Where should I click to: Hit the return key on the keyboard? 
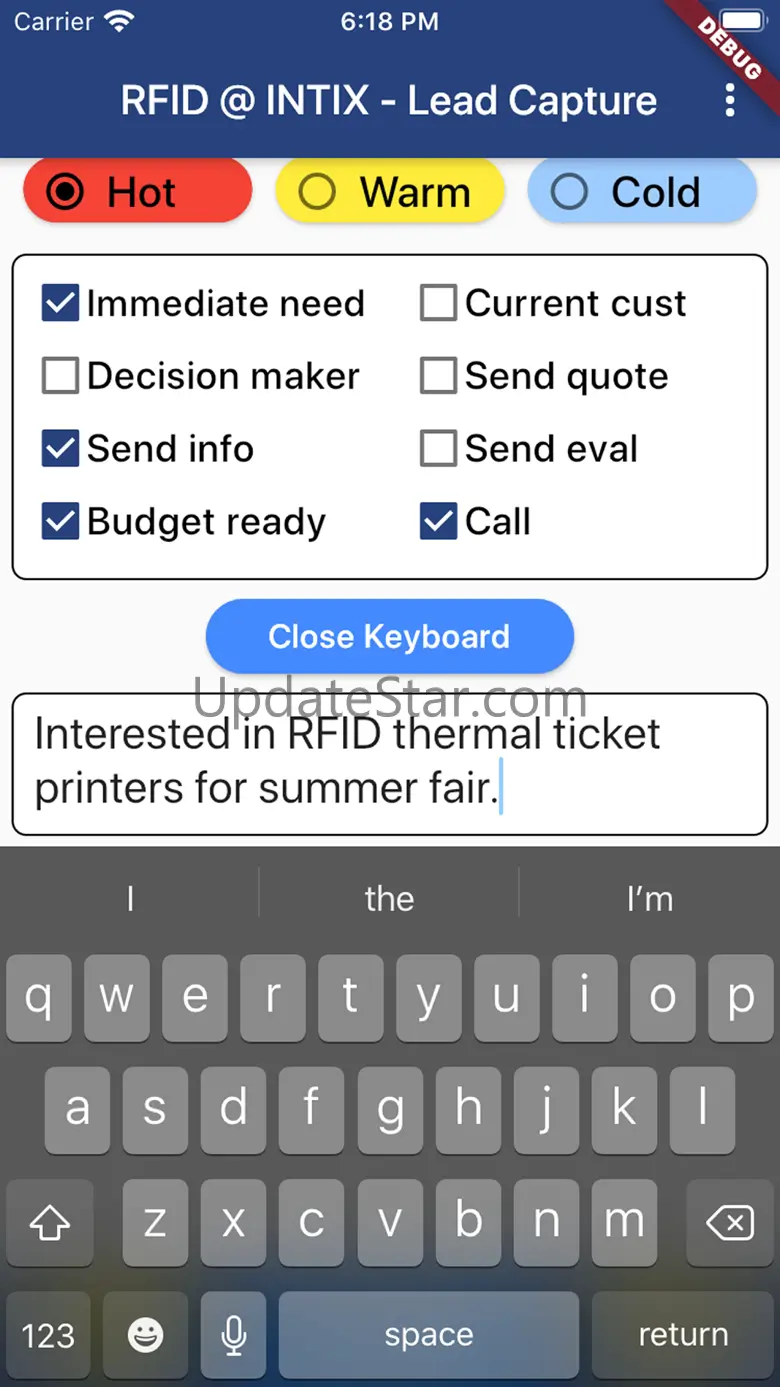click(683, 1335)
